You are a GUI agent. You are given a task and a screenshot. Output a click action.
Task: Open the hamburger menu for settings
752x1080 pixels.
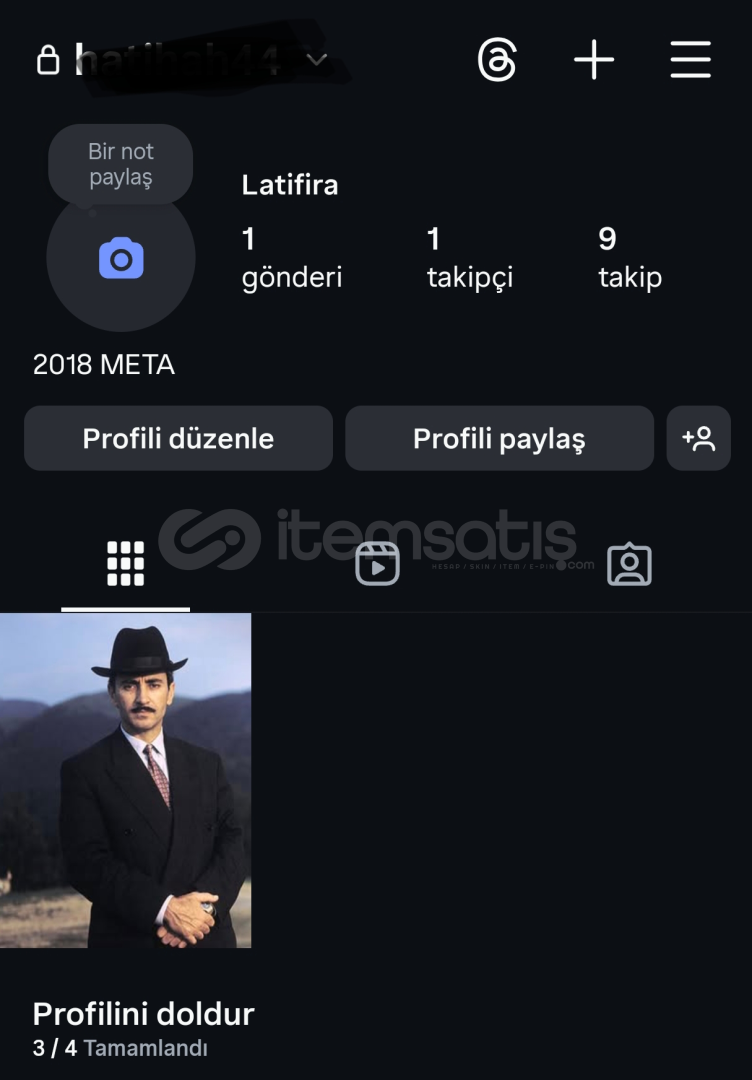690,59
